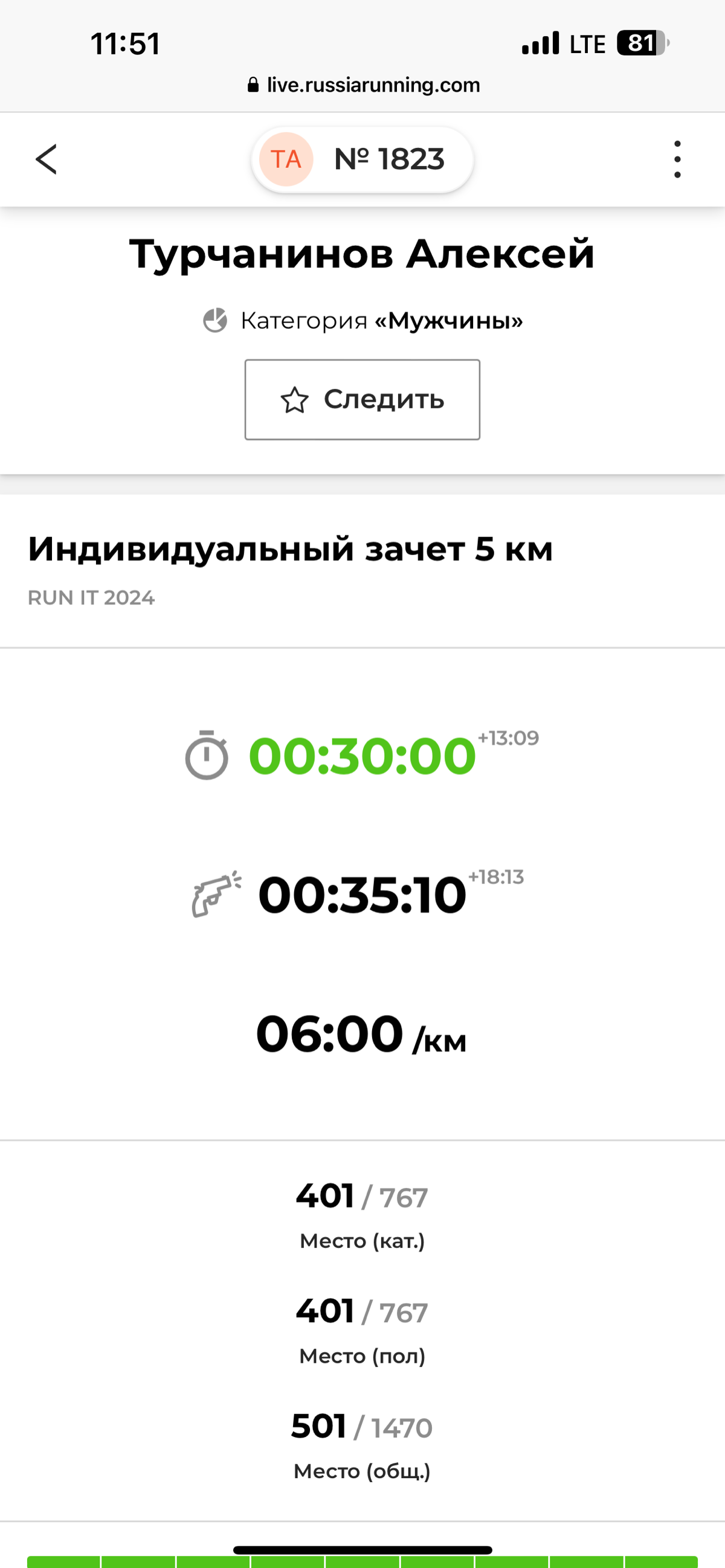Enable tracking via the Следить control
The width and height of the screenshot is (725, 1568).
(x=361, y=400)
